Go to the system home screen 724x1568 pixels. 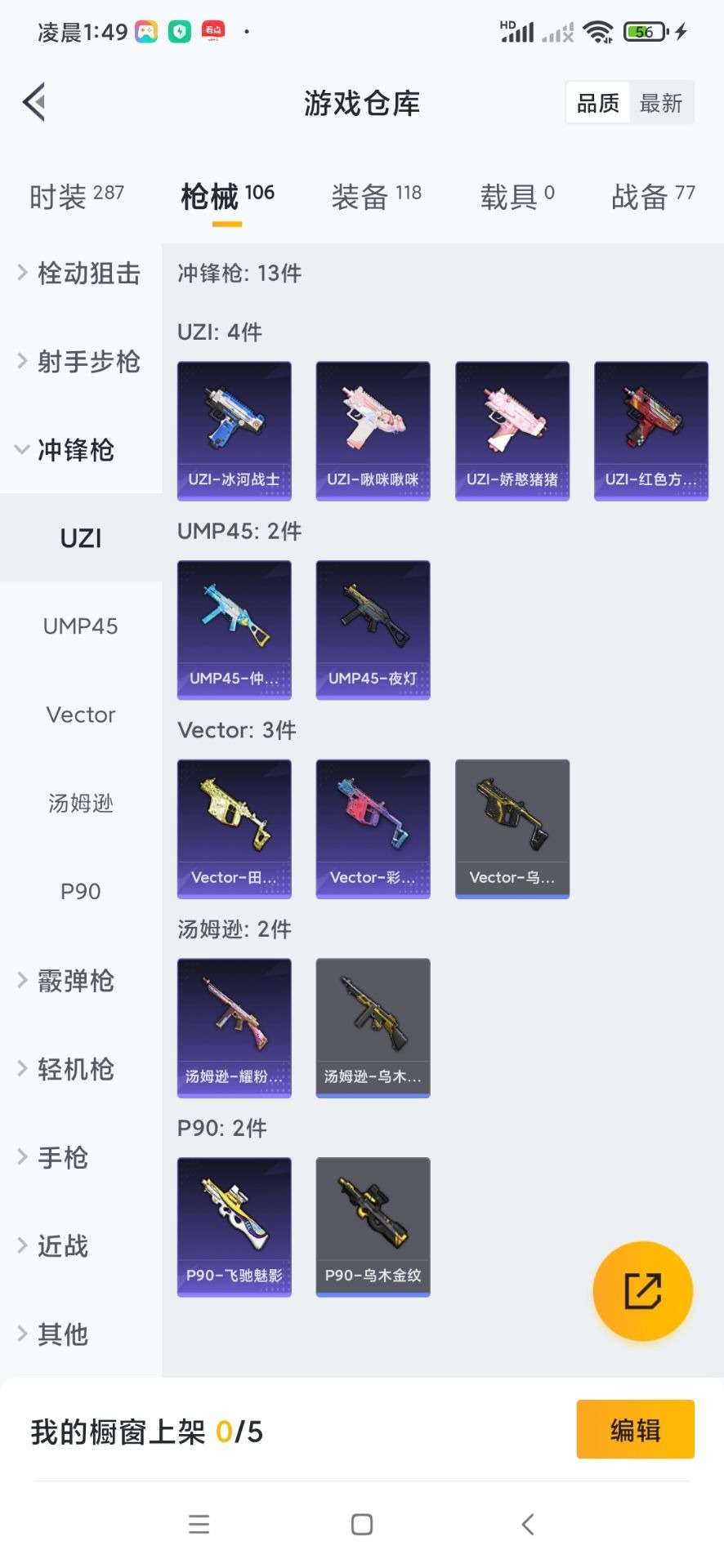tap(361, 1524)
